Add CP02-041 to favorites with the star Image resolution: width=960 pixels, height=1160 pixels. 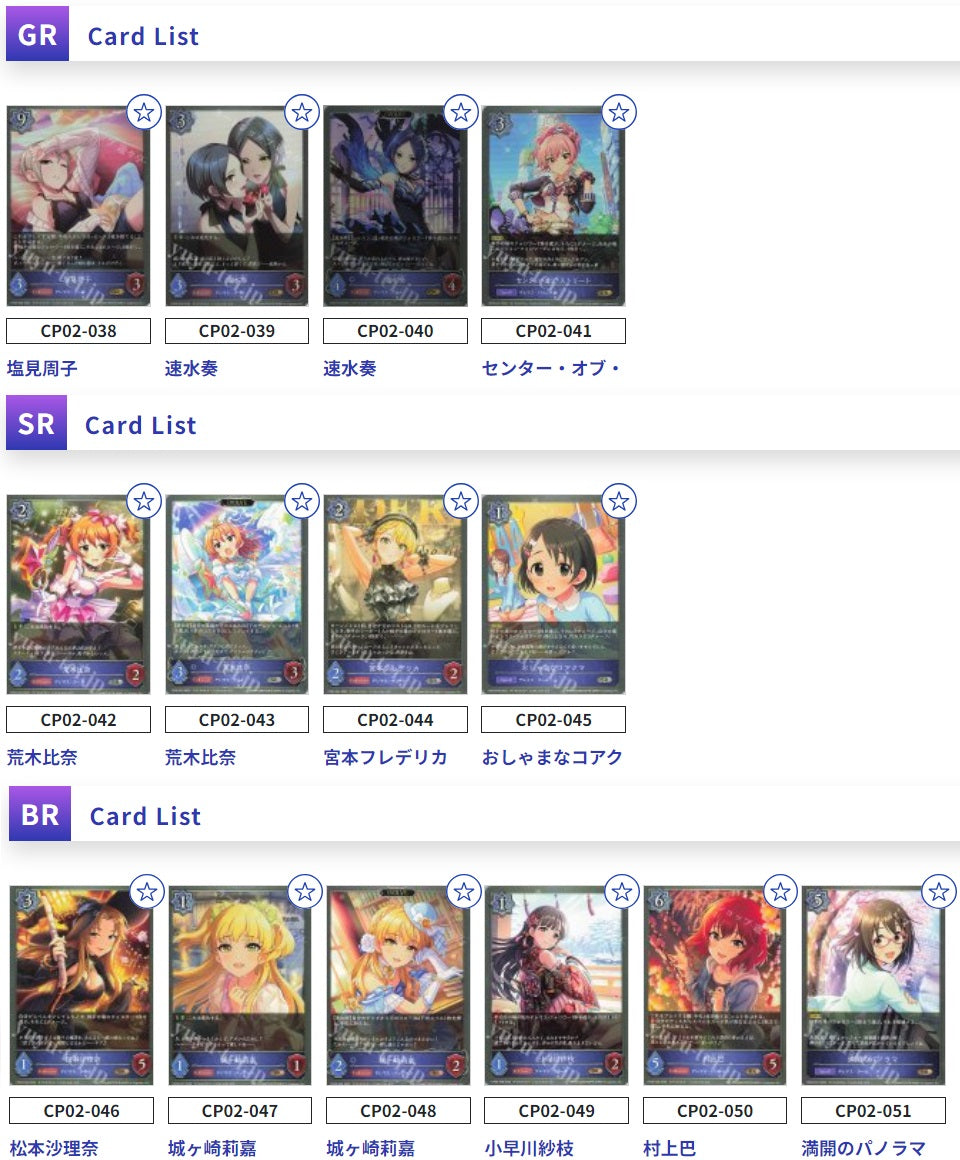[619, 112]
